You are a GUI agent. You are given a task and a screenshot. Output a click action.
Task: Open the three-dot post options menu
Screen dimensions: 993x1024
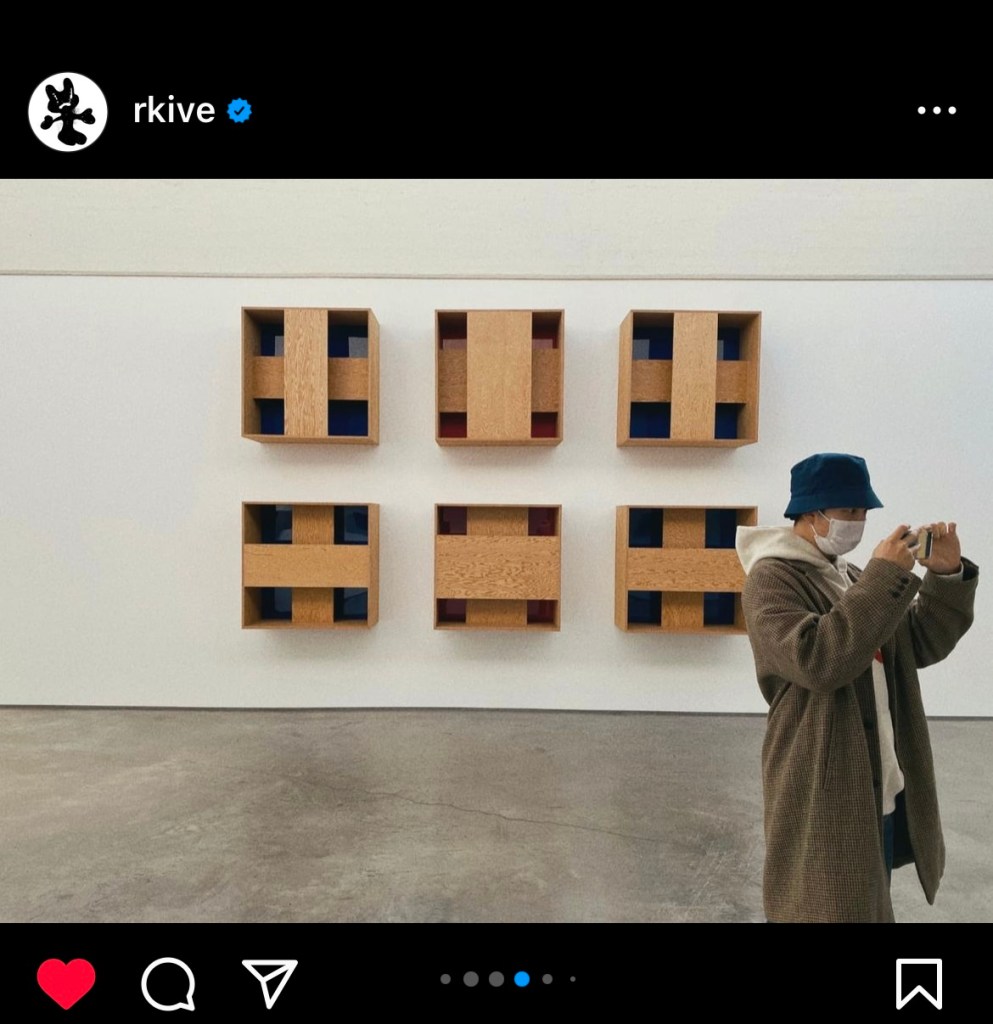tap(936, 111)
